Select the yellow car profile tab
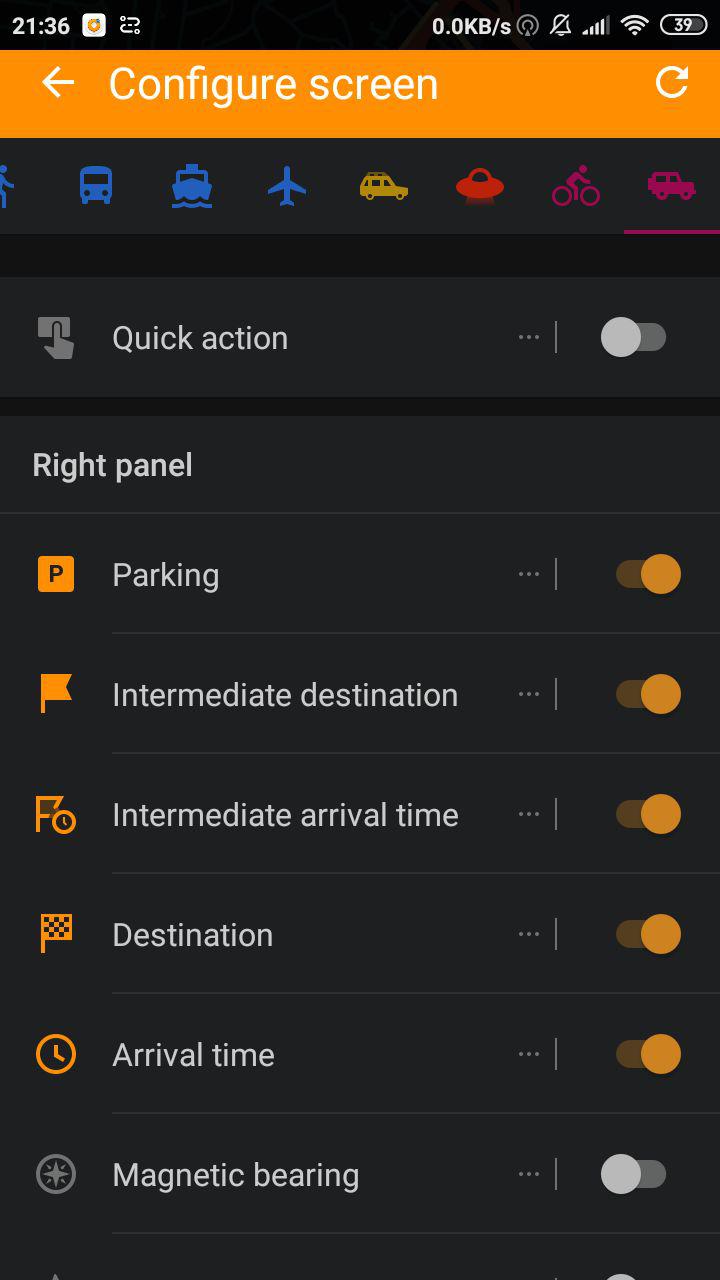The image size is (720, 1280). click(x=383, y=186)
